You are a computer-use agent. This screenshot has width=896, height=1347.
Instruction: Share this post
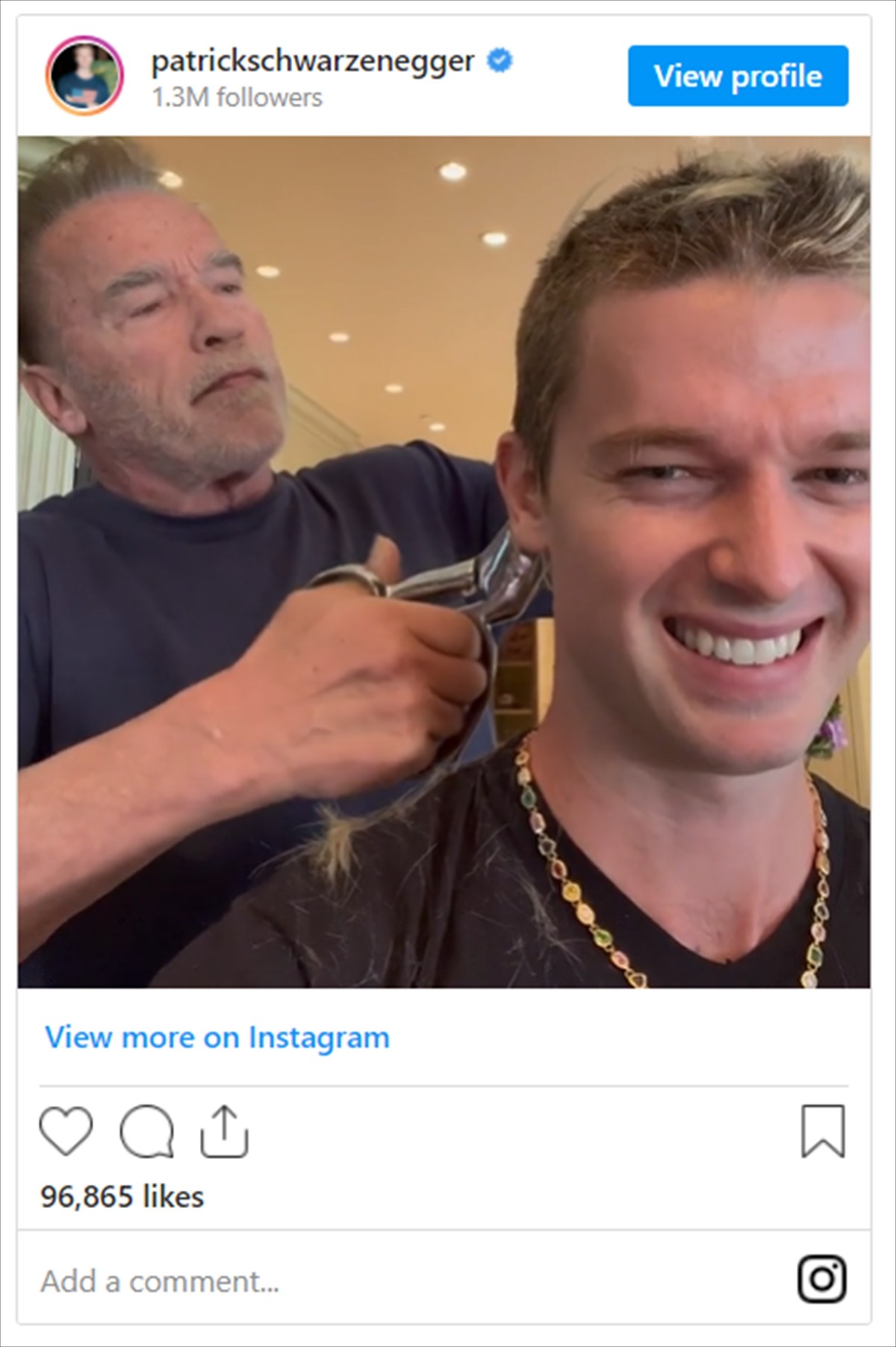click(x=224, y=1131)
